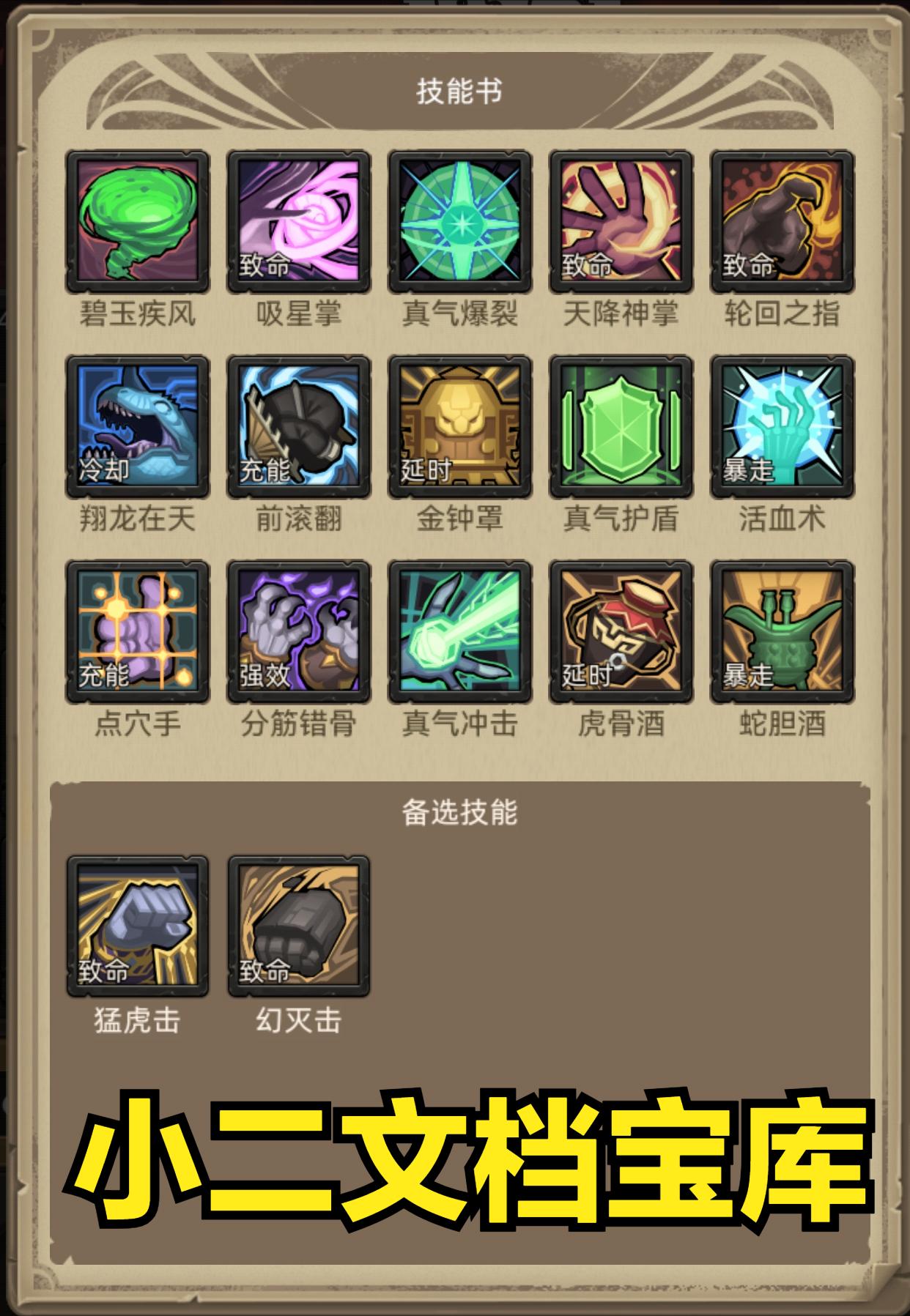Viewport: 910px width, 1316px height.
Task: Pick the backup skill 猛虎击
Action: coord(138,926)
